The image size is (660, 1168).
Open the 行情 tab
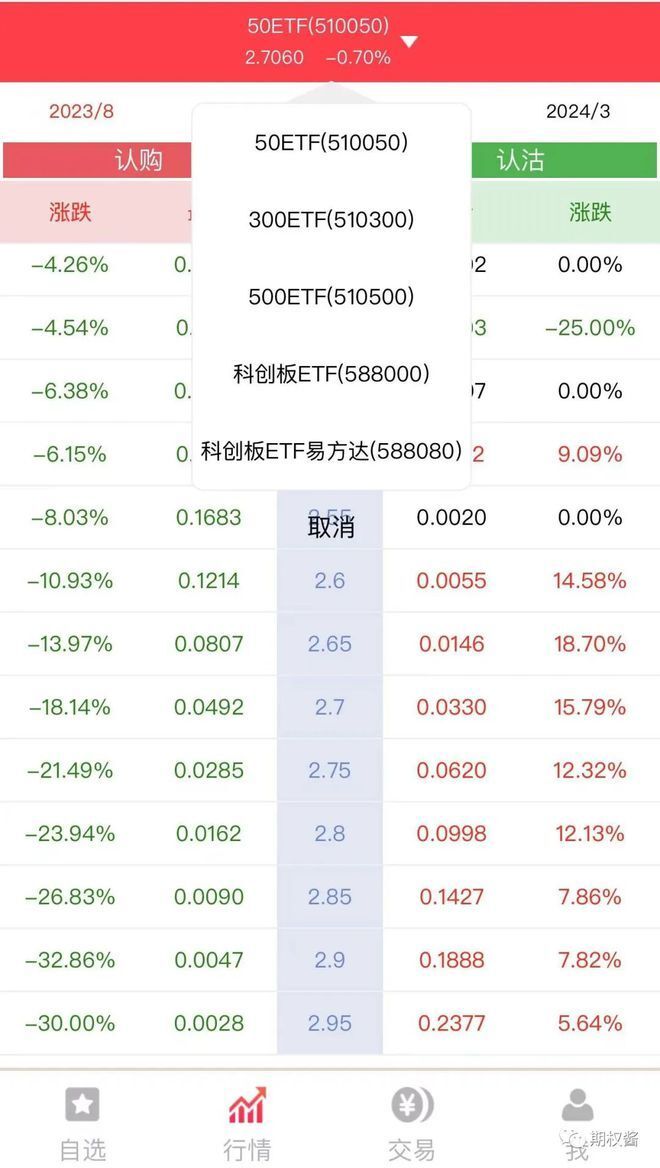(247, 1123)
